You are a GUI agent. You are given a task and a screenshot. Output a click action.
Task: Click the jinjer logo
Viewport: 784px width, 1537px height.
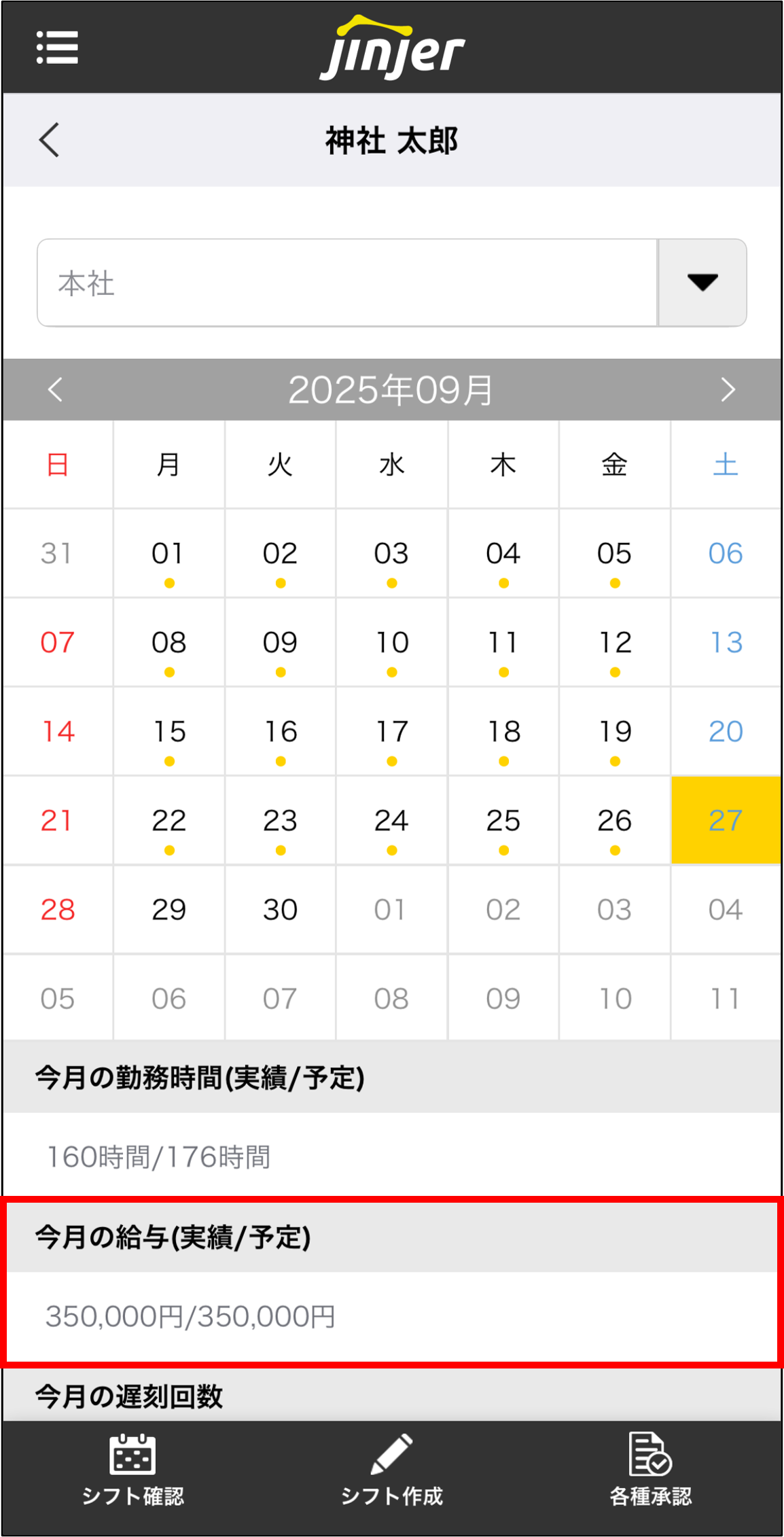tap(393, 48)
